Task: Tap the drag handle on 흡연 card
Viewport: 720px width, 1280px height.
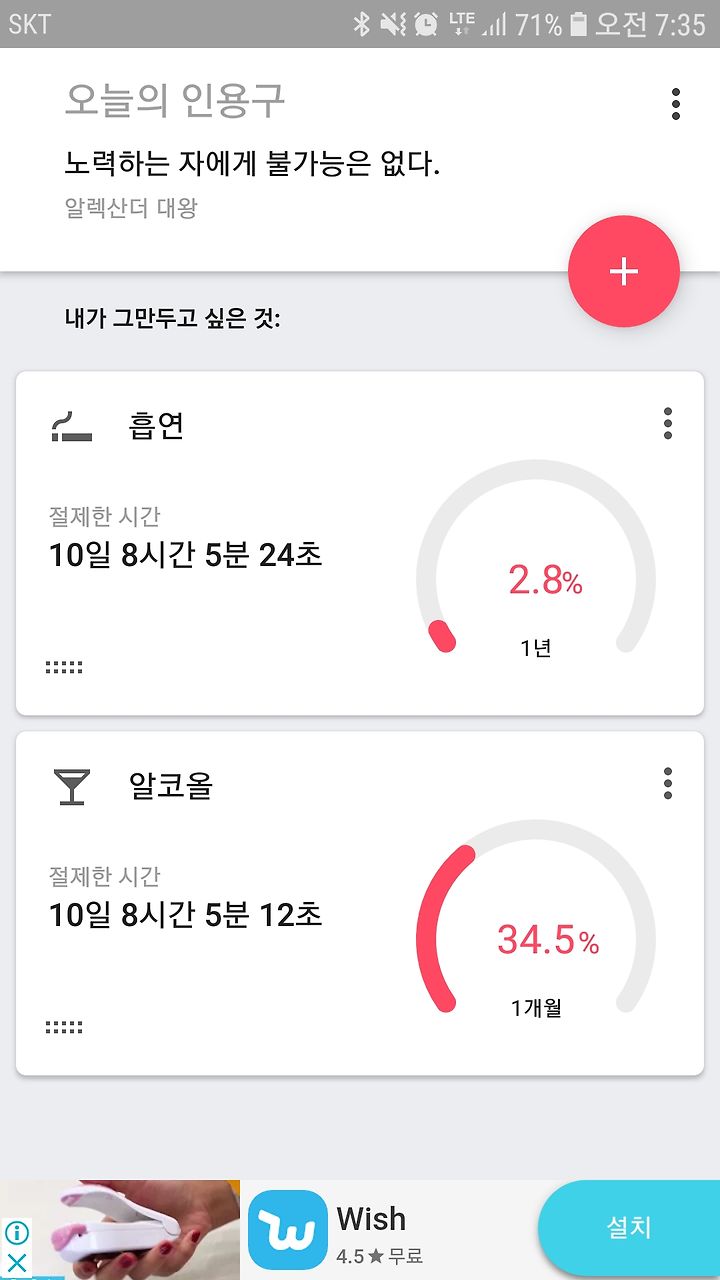Action: pyautogui.click(x=64, y=667)
